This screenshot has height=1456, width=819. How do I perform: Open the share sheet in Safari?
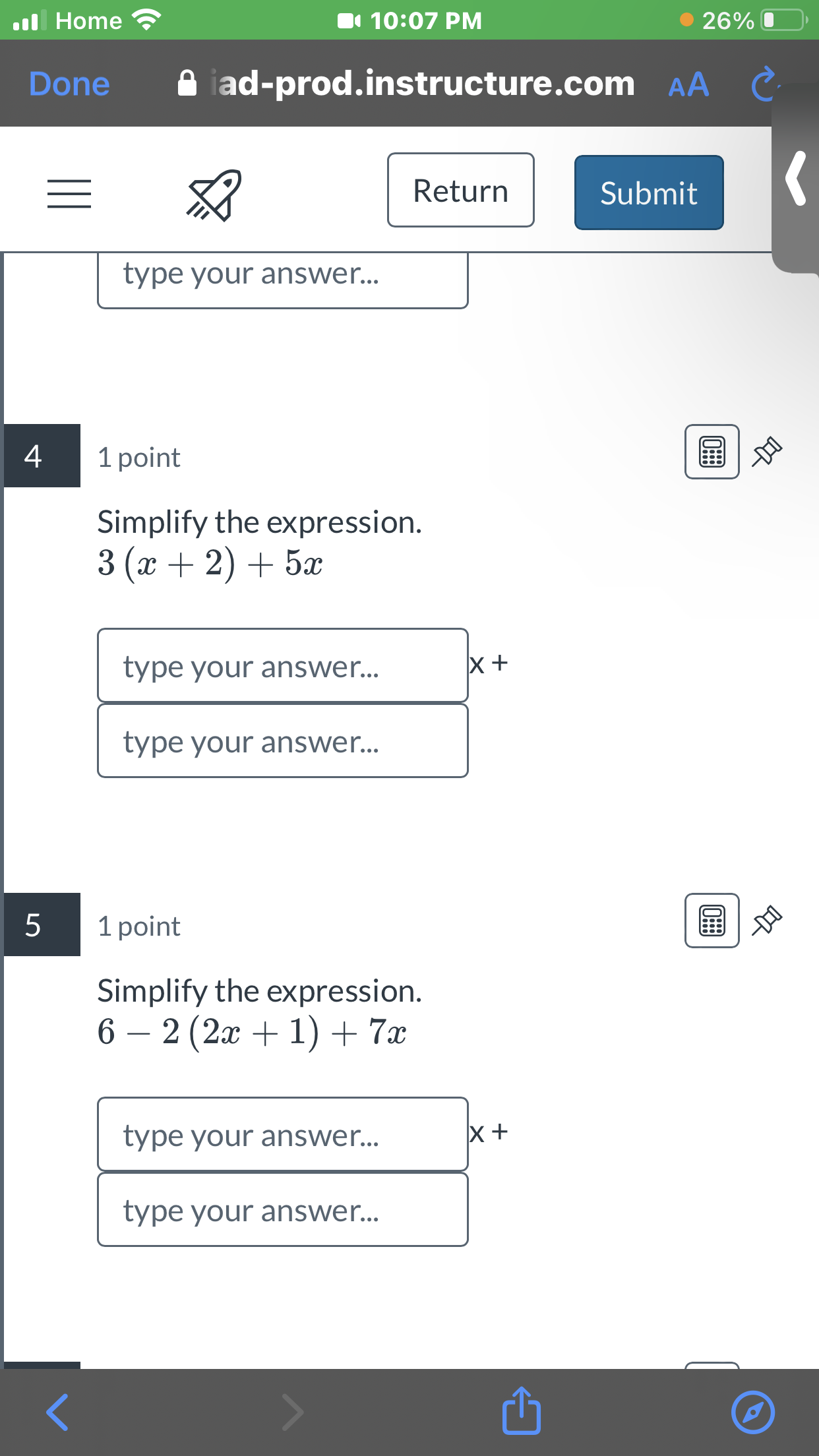[x=521, y=1410]
